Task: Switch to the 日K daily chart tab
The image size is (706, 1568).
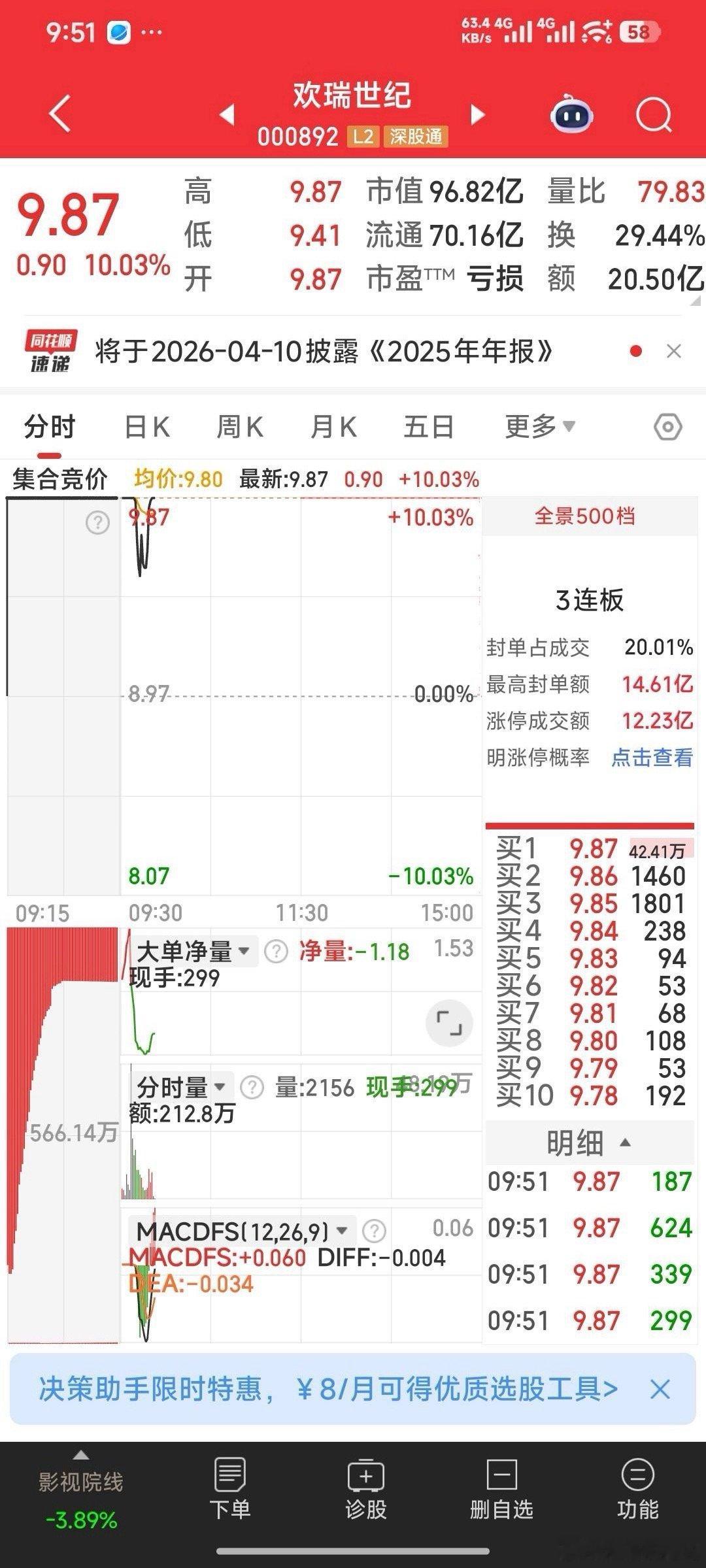Action: [x=146, y=425]
